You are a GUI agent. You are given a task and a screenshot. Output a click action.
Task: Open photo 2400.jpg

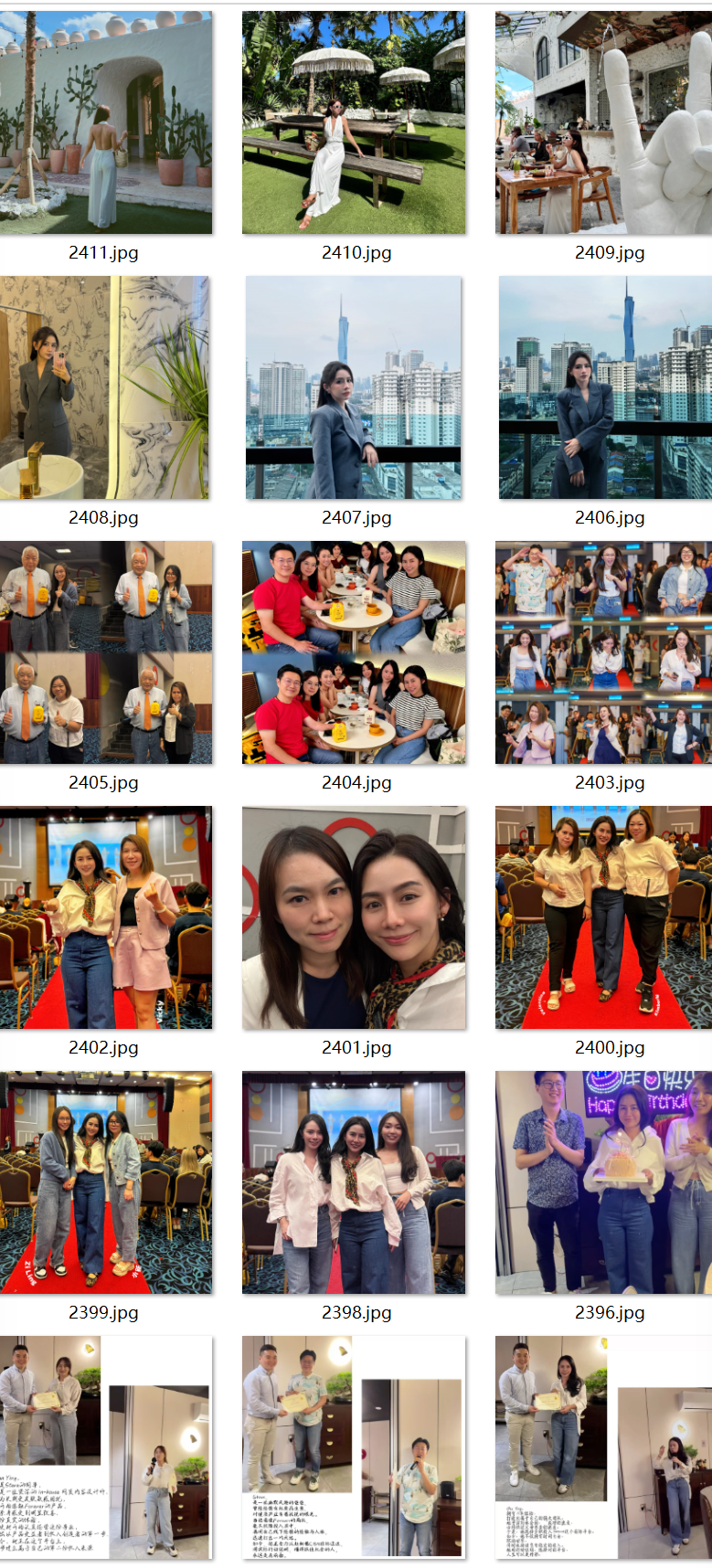(x=604, y=917)
